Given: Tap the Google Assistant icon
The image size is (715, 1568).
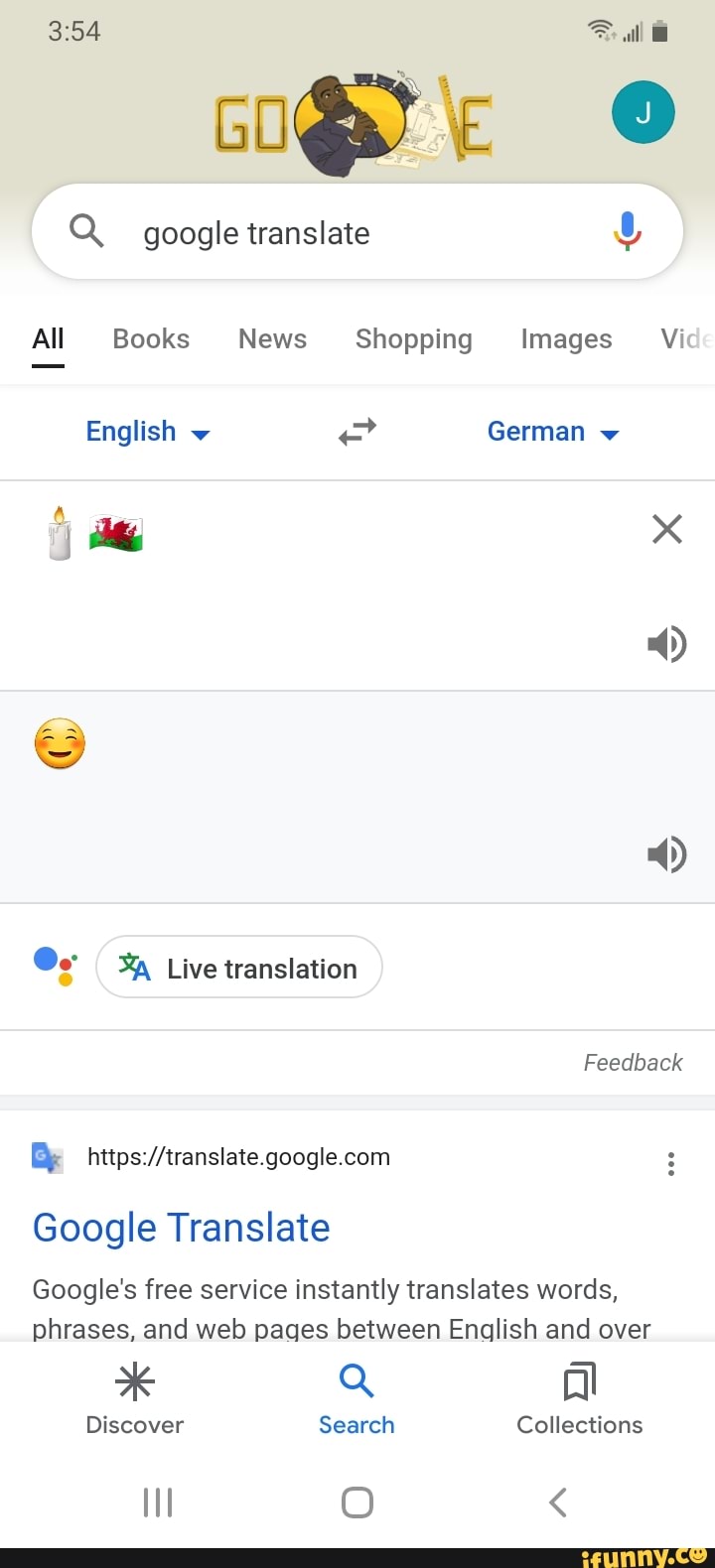Looking at the screenshot, I should coord(50,967).
